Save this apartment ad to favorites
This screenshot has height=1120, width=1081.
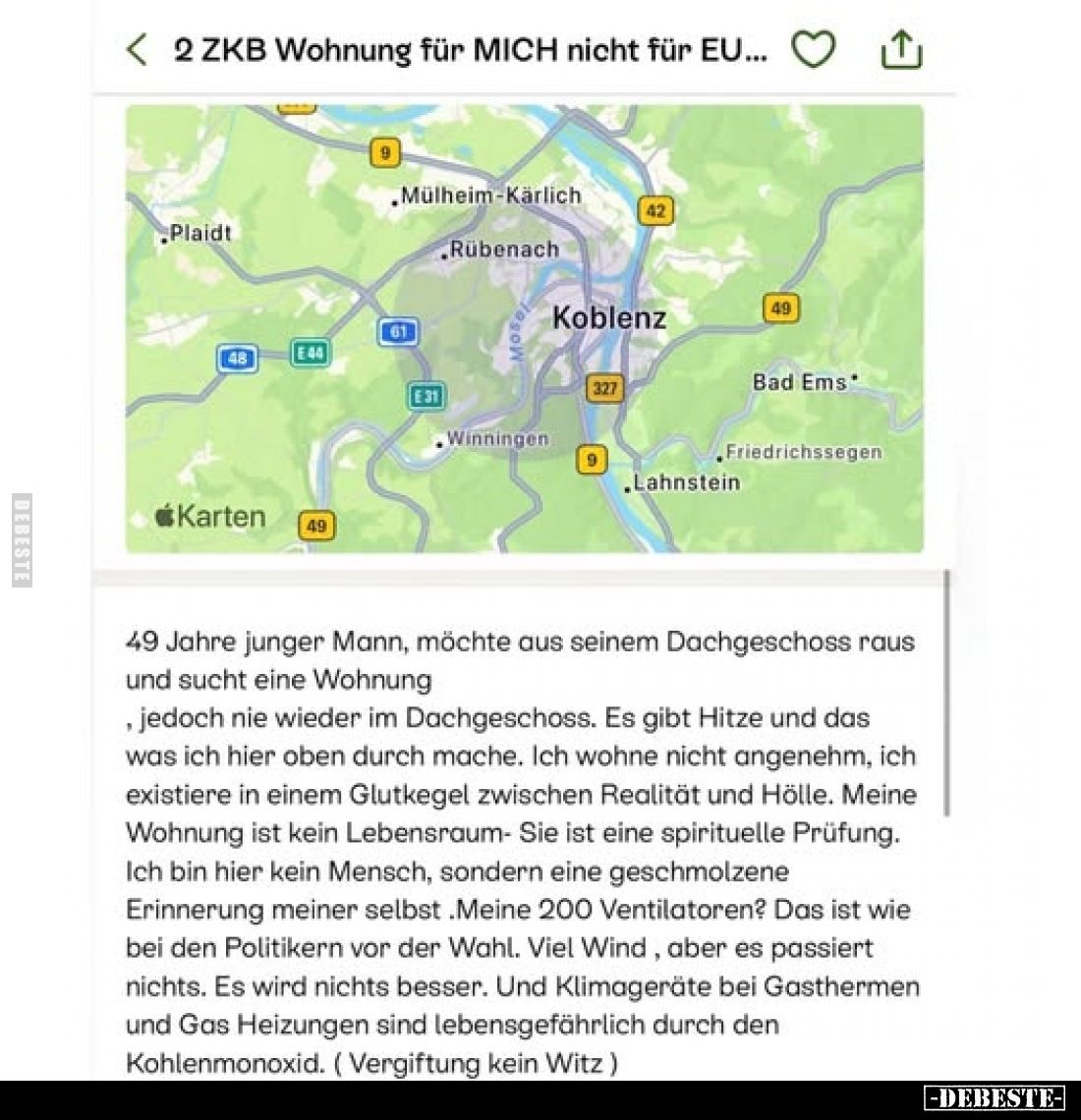814,49
